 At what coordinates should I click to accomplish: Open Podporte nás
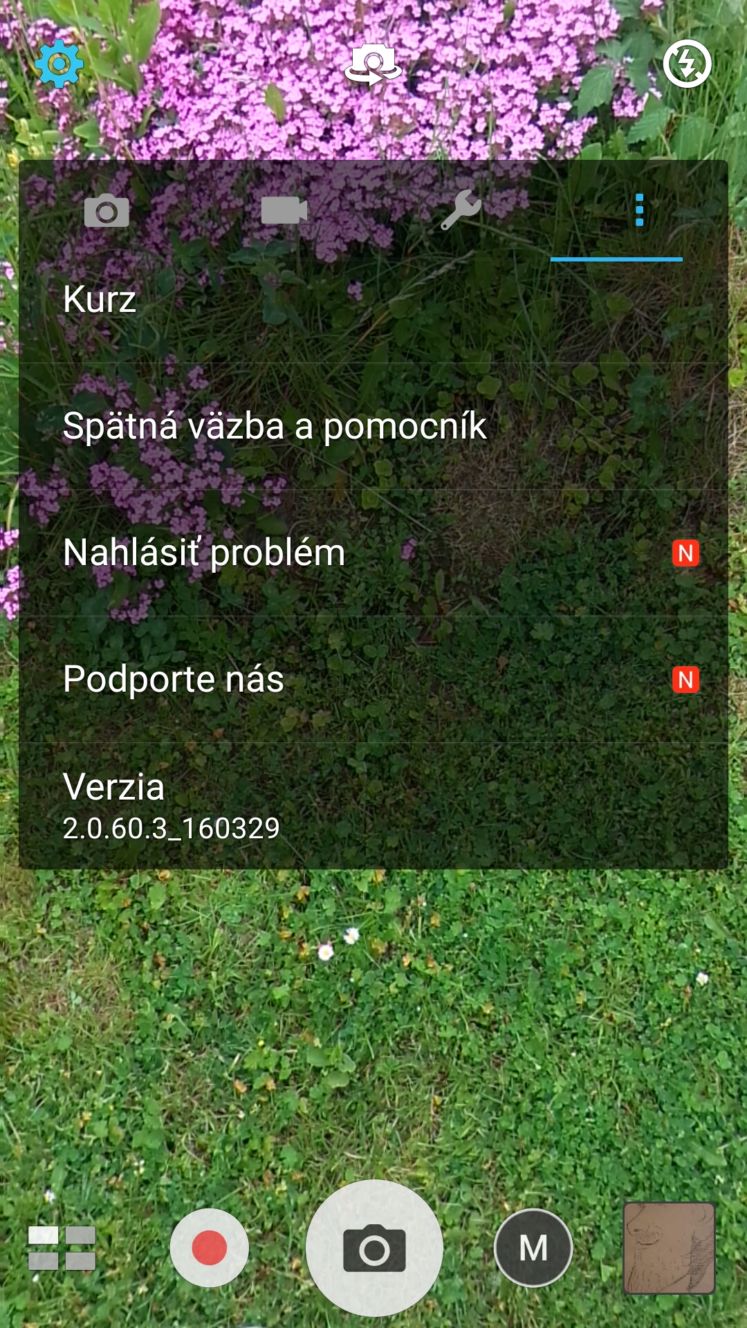(x=373, y=680)
